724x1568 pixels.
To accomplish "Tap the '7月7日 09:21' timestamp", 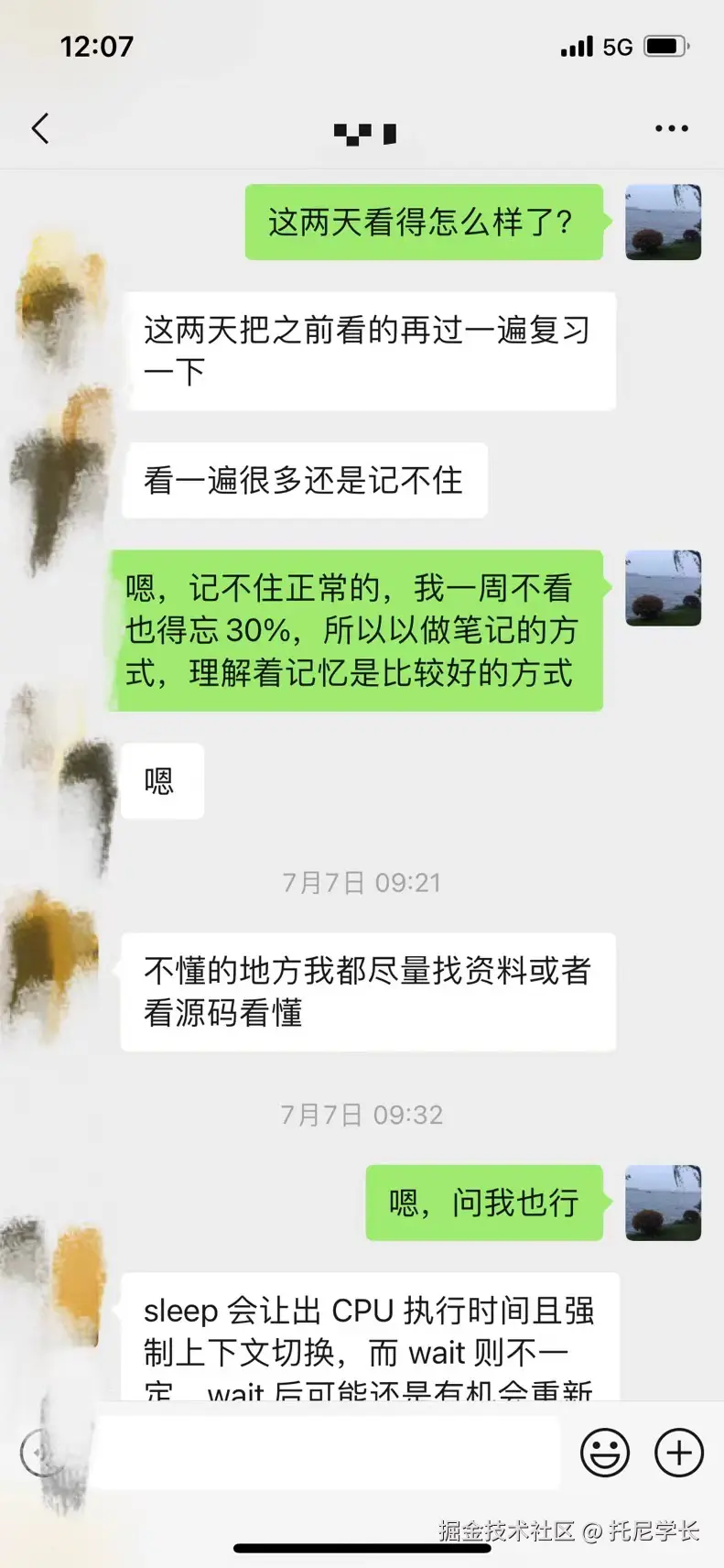I will 362,882.
